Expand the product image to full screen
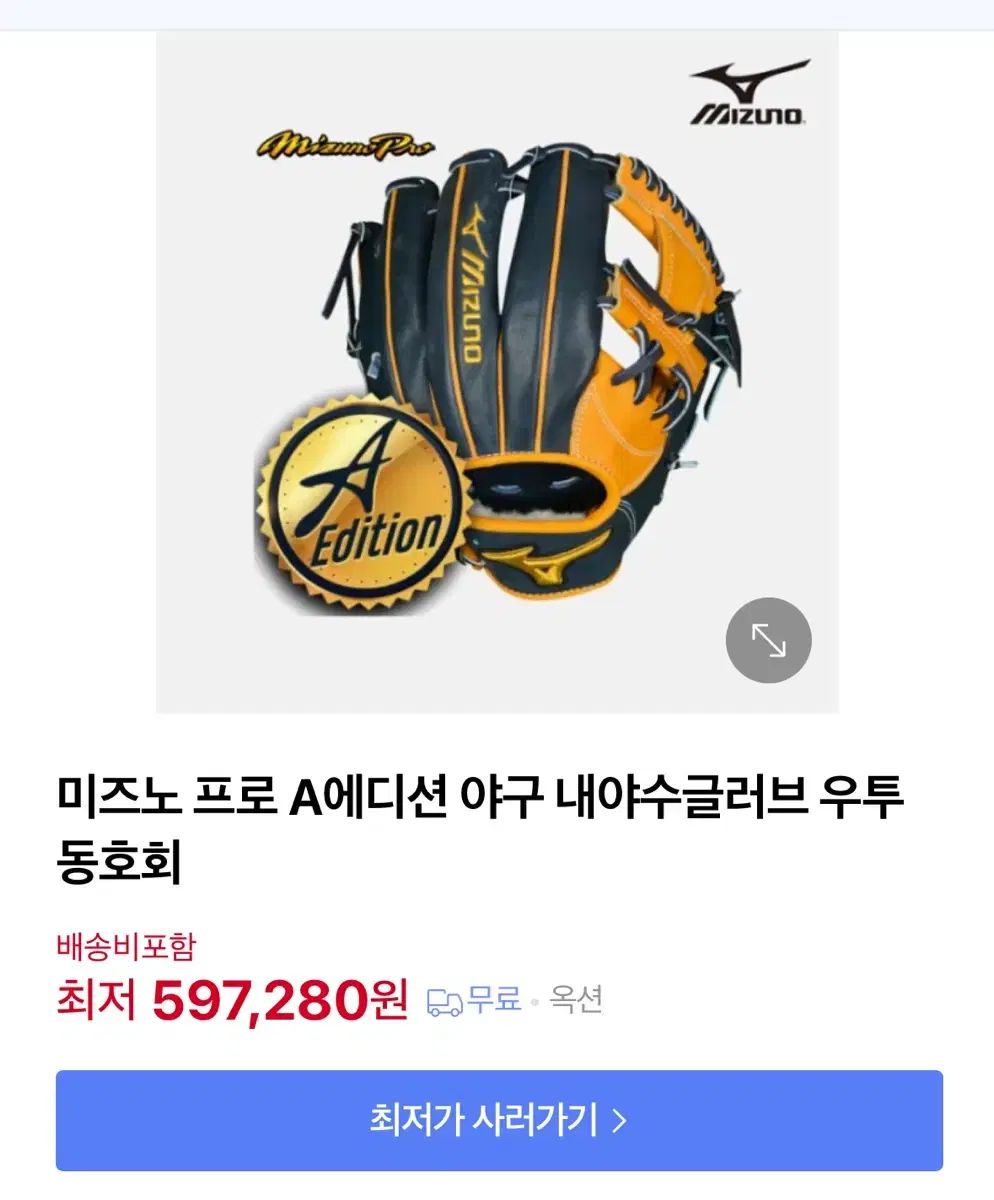This screenshot has width=994, height=1200. point(768,640)
